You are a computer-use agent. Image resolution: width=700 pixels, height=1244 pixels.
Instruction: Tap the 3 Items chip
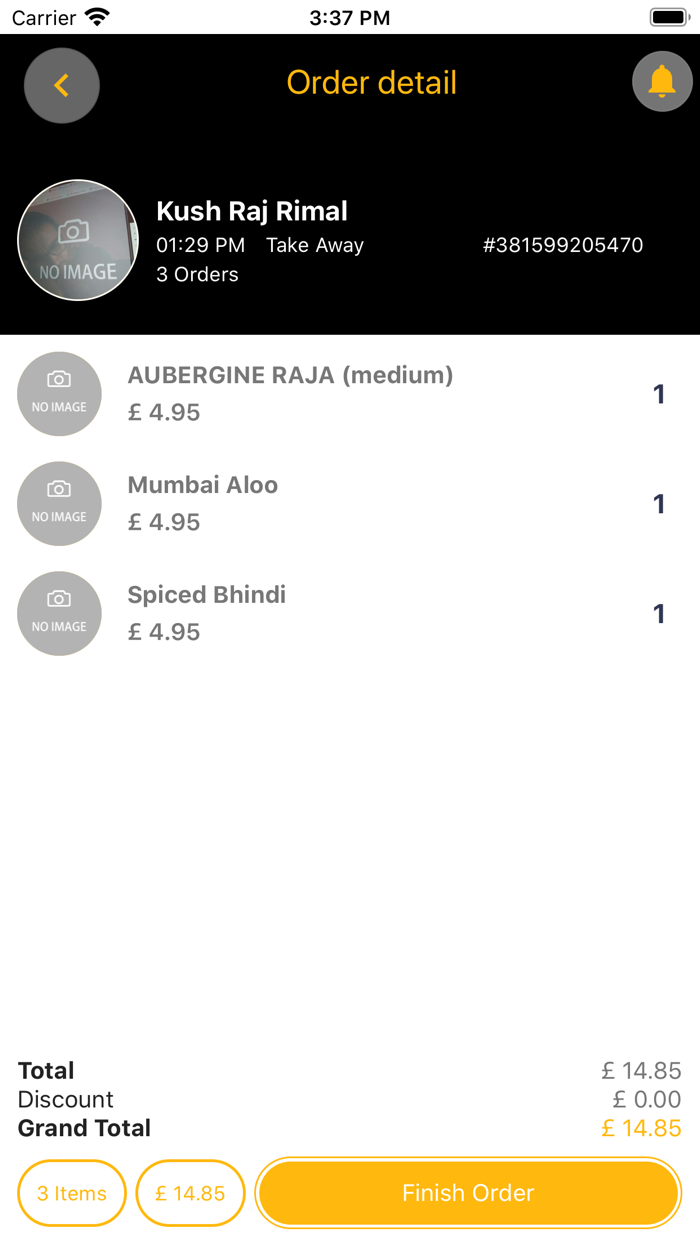(x=72, y=1193)
